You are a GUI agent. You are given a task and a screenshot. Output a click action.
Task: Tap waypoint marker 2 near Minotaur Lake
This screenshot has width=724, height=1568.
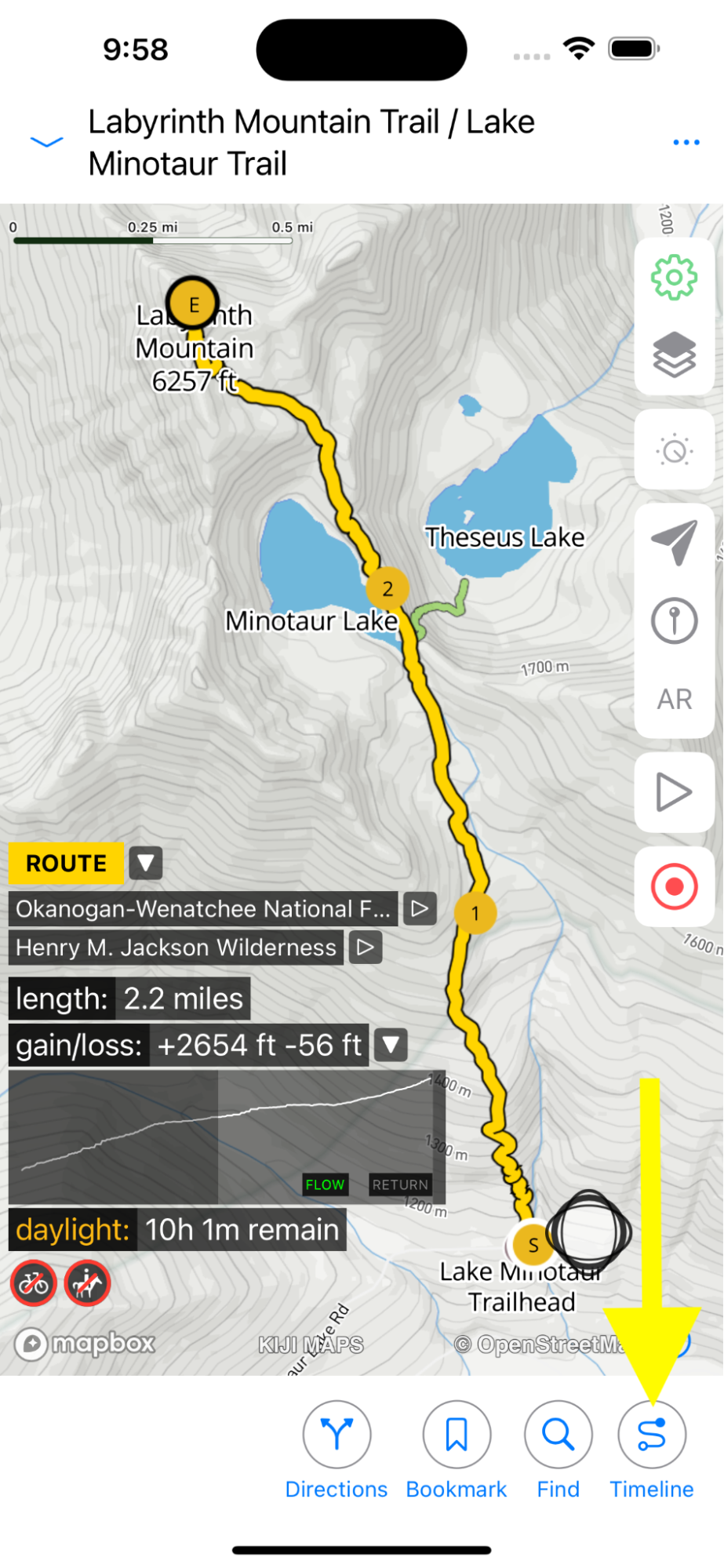point(387,588)
